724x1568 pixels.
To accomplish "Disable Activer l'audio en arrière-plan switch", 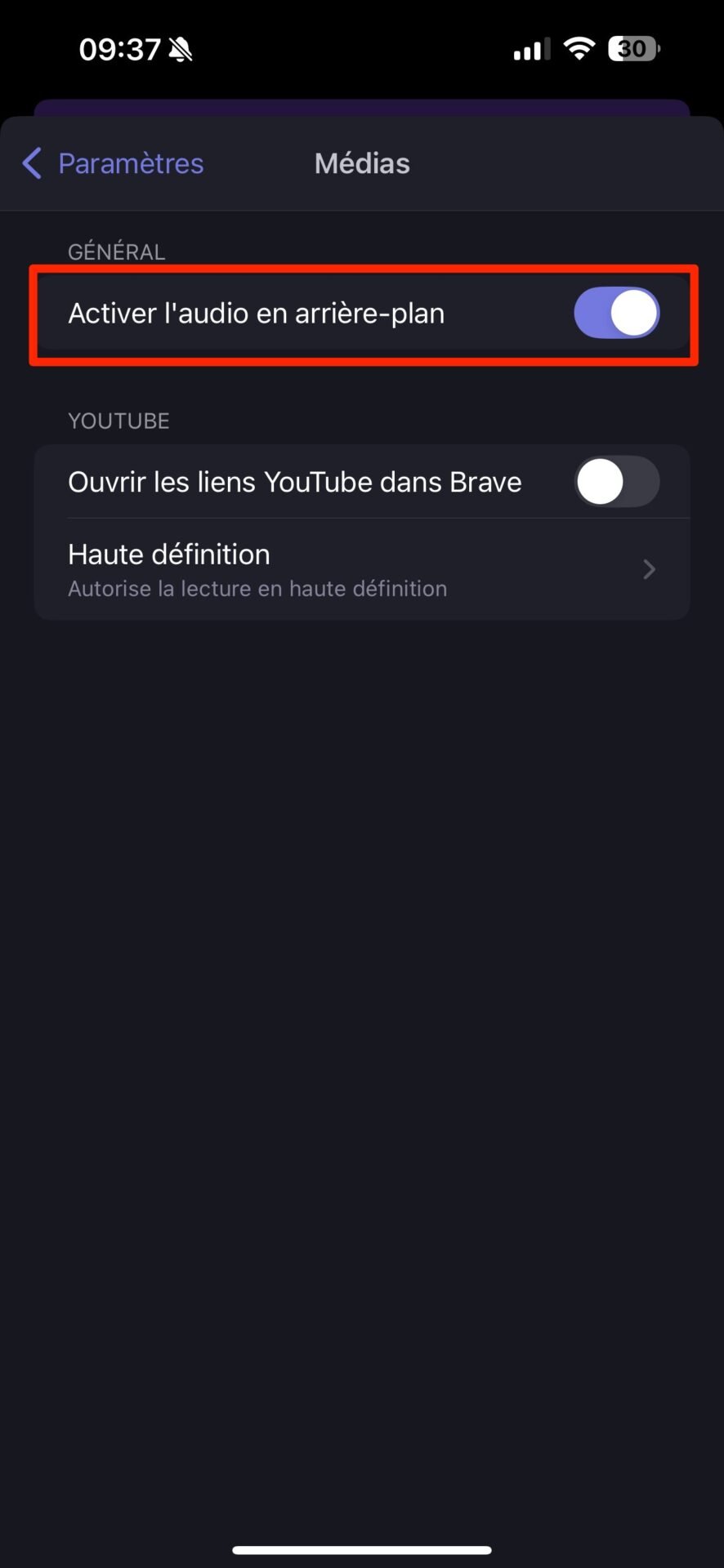I will click(616, 313).
